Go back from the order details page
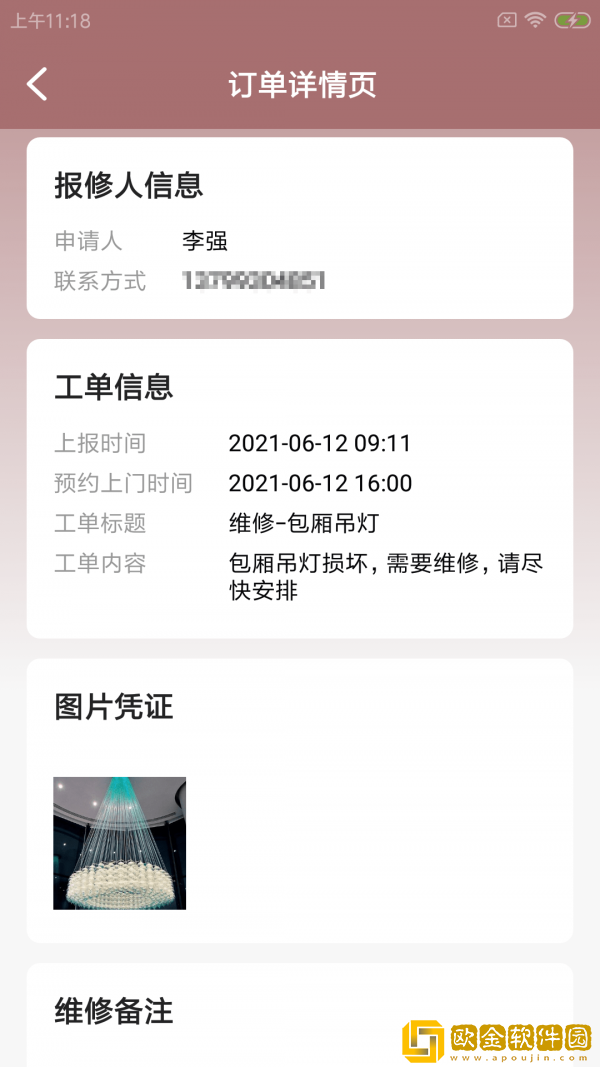This screenshot has height=1067, width=600. 37,84
